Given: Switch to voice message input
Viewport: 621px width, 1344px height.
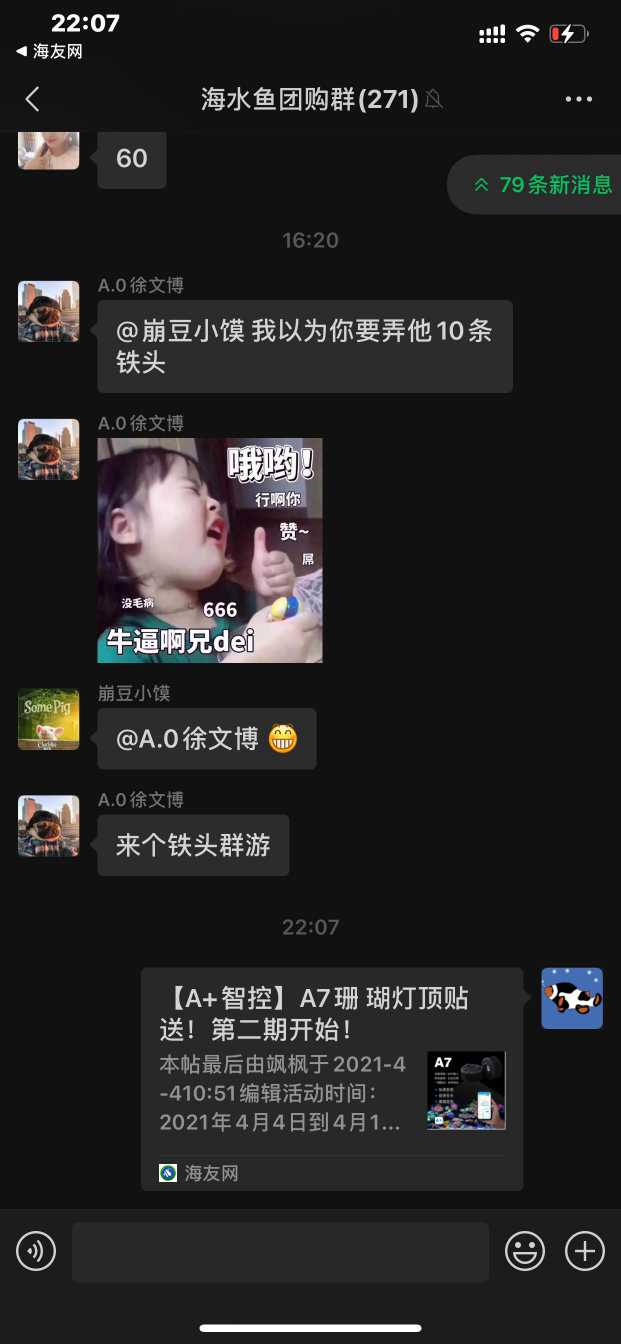Looking at the screenshot, I should (36, 1251).
